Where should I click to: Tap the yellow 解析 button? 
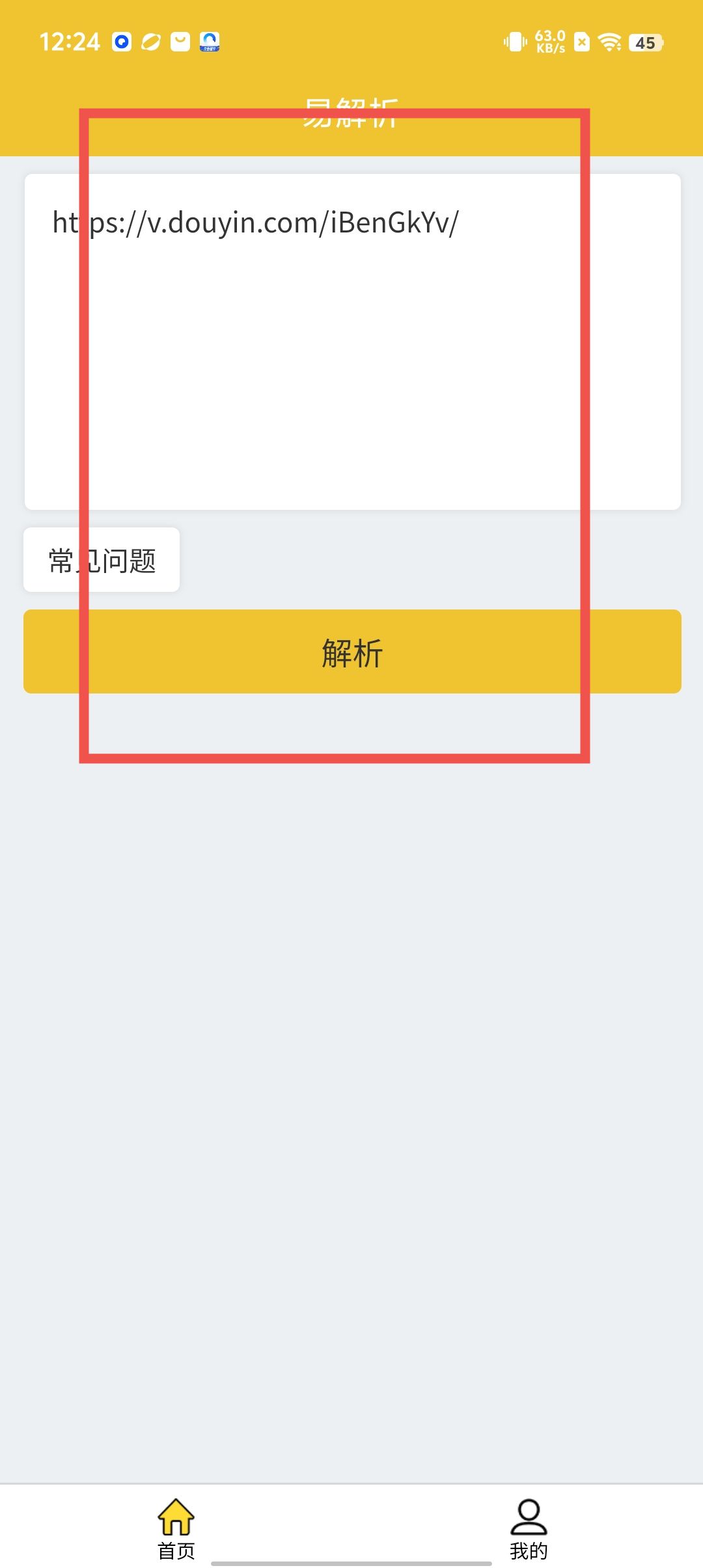point(352,651)
